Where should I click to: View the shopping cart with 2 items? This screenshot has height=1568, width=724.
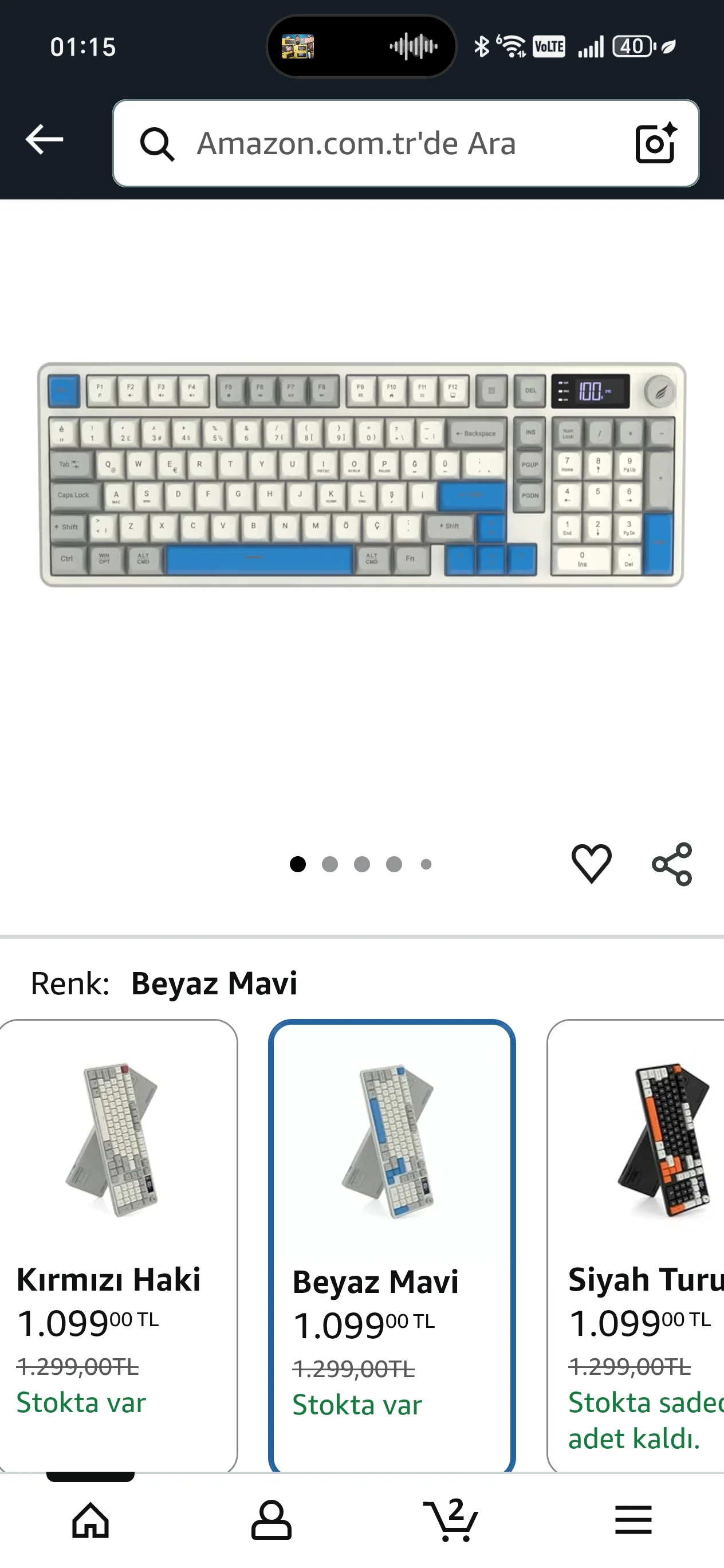(x=451, y=1520)
